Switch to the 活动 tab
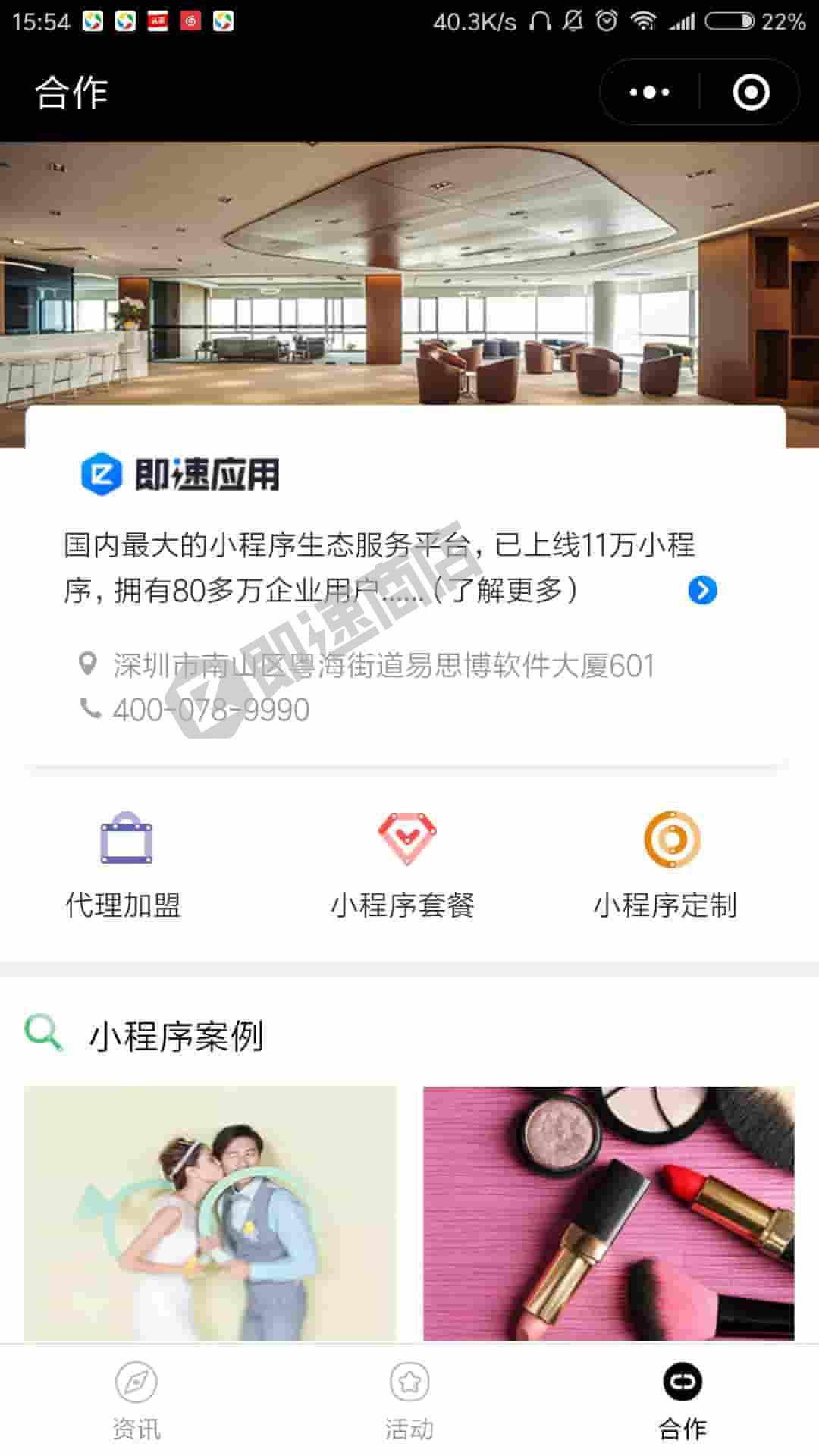Image resolution: width=819 pixels, height=1456 pixels. (409, 1403)
